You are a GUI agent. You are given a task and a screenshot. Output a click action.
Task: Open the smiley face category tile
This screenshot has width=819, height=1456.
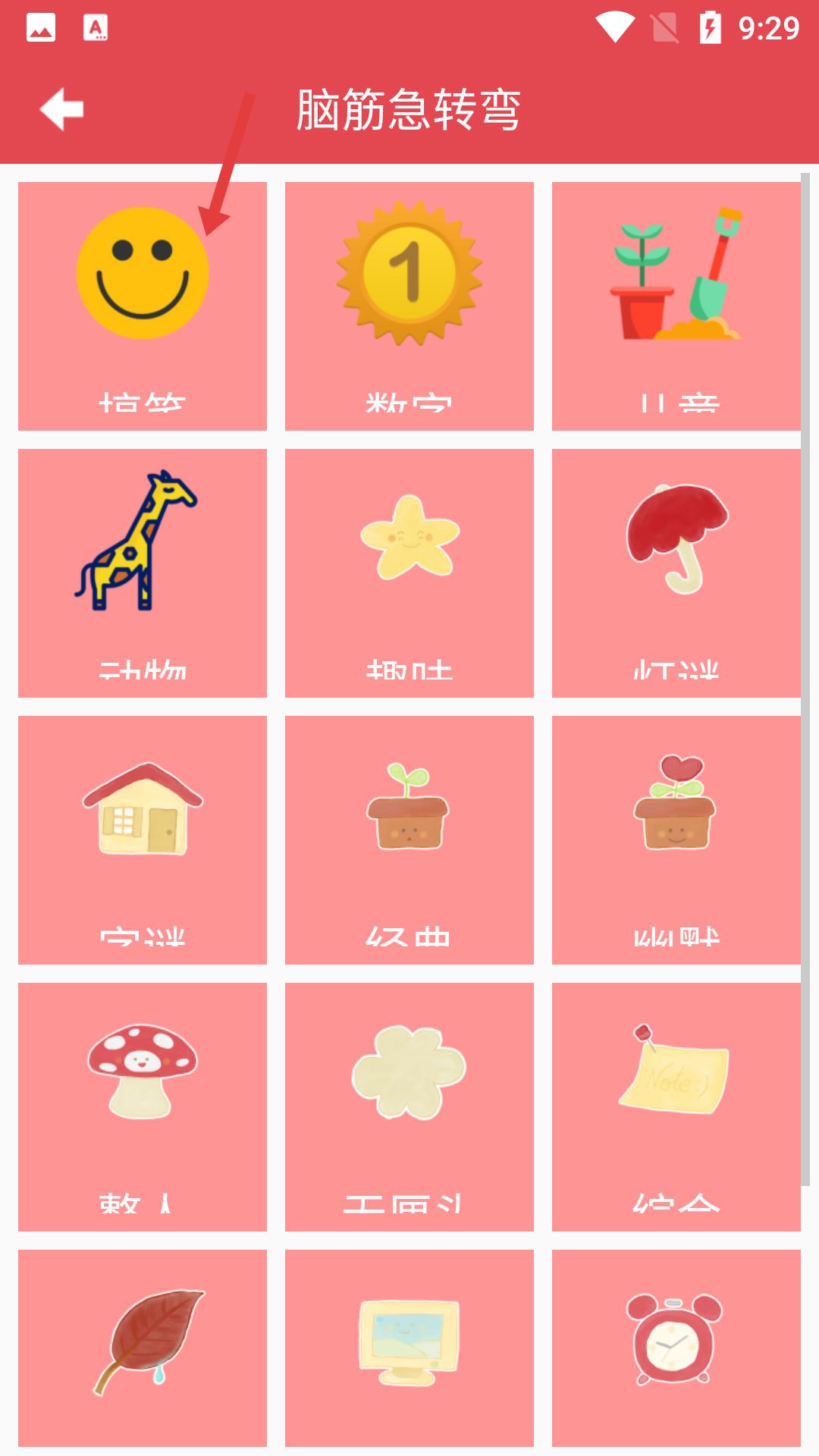[143, 306]
